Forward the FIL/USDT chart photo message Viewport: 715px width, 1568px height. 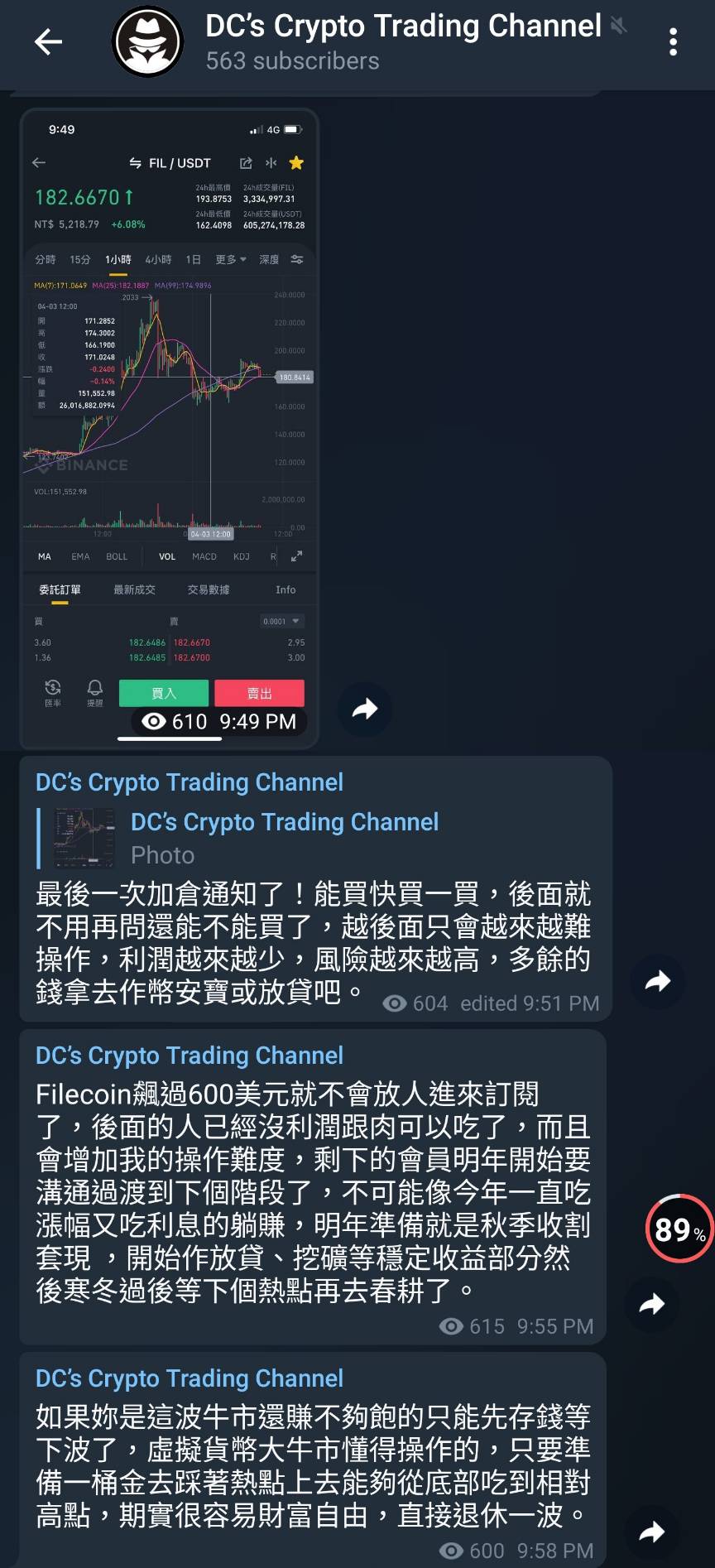pos(364,709)
